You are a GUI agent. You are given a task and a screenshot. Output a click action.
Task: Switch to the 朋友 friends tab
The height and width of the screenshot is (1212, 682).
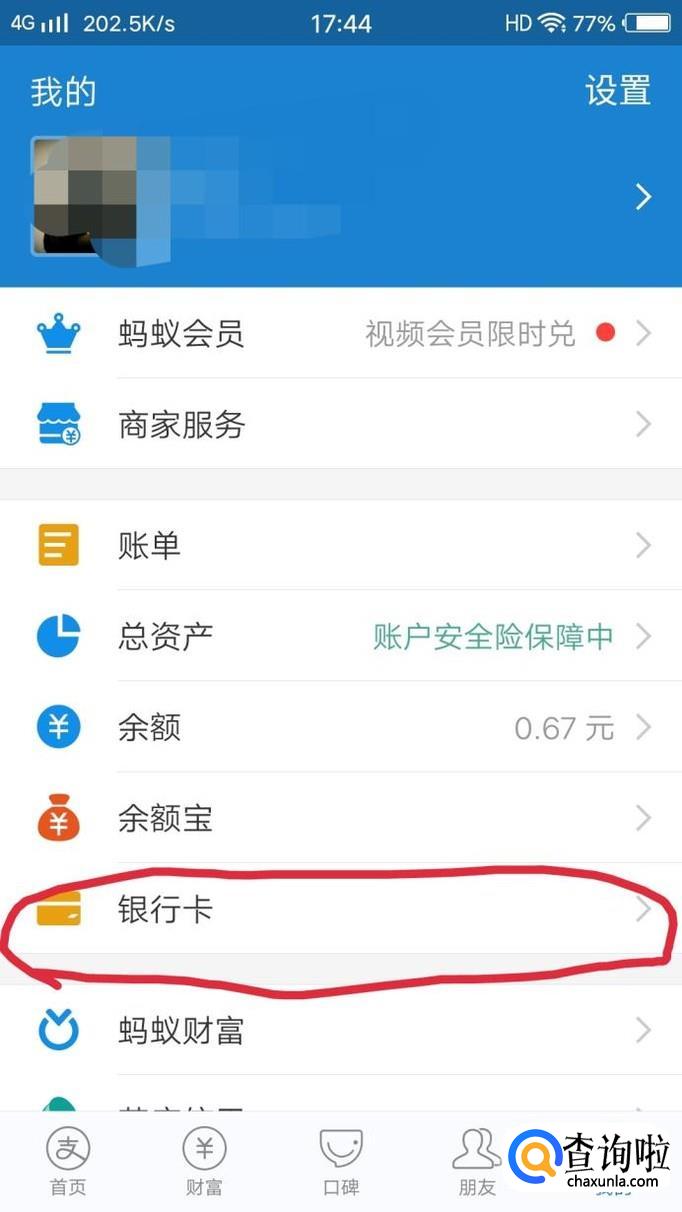coord(476,1162)
